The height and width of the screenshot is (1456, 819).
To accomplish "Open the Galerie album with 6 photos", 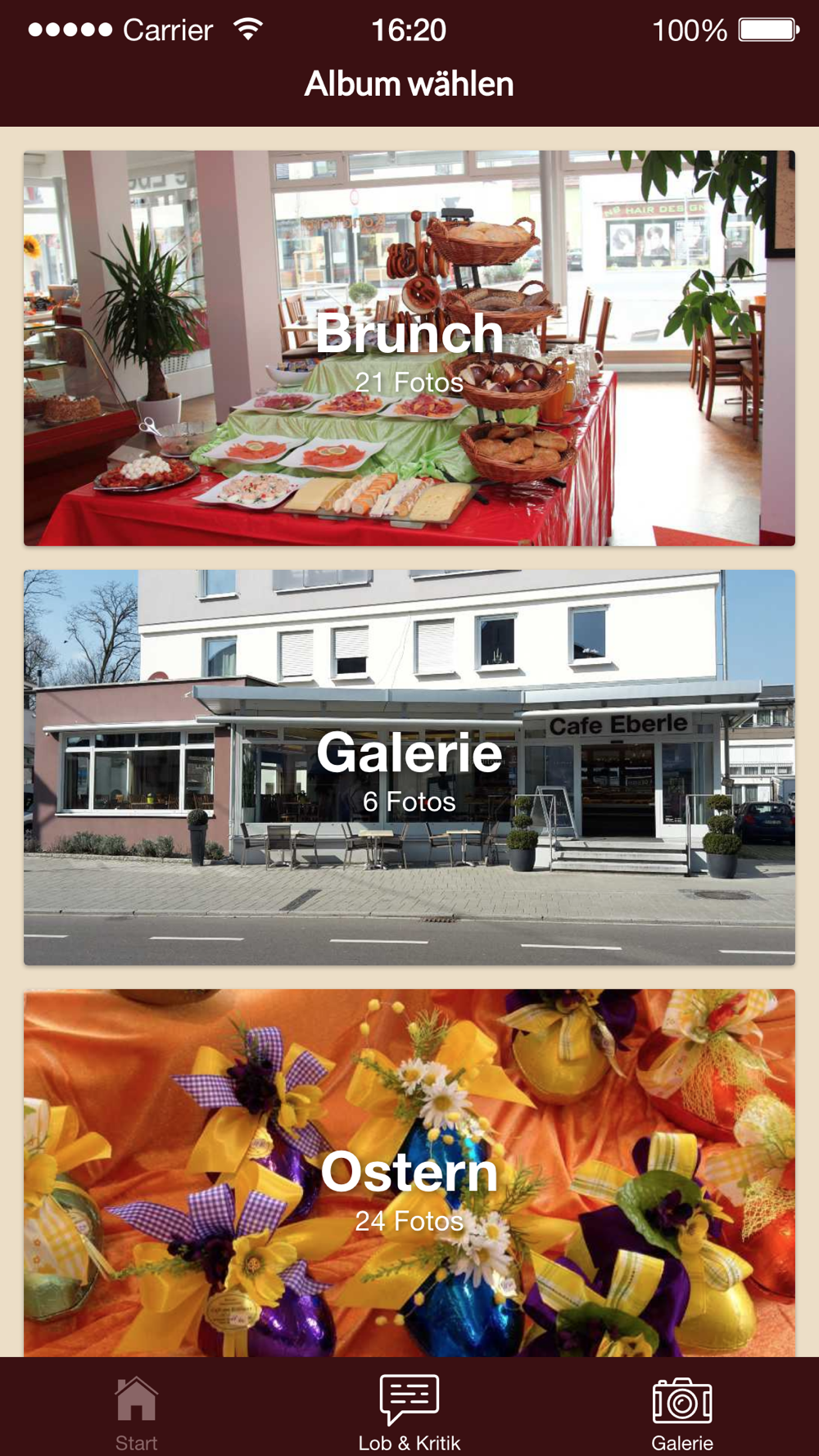I will [x=409, y=767].
